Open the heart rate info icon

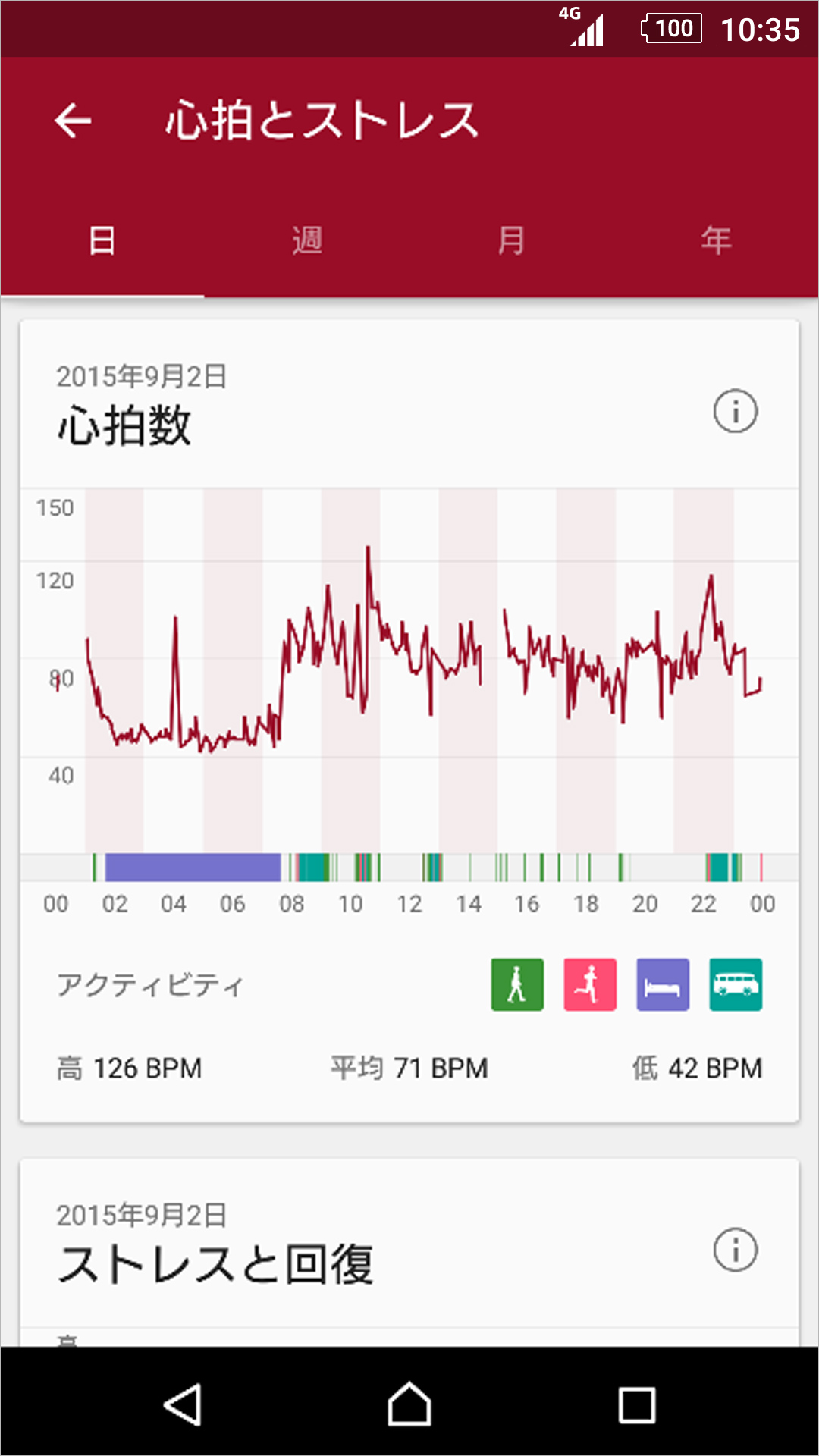point(734,412)
